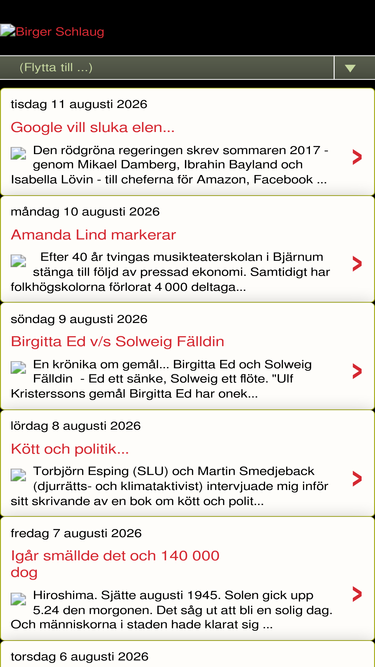Open the Birger Schlaug header link
Screen dimensions: 375x667
coord(52,32)
